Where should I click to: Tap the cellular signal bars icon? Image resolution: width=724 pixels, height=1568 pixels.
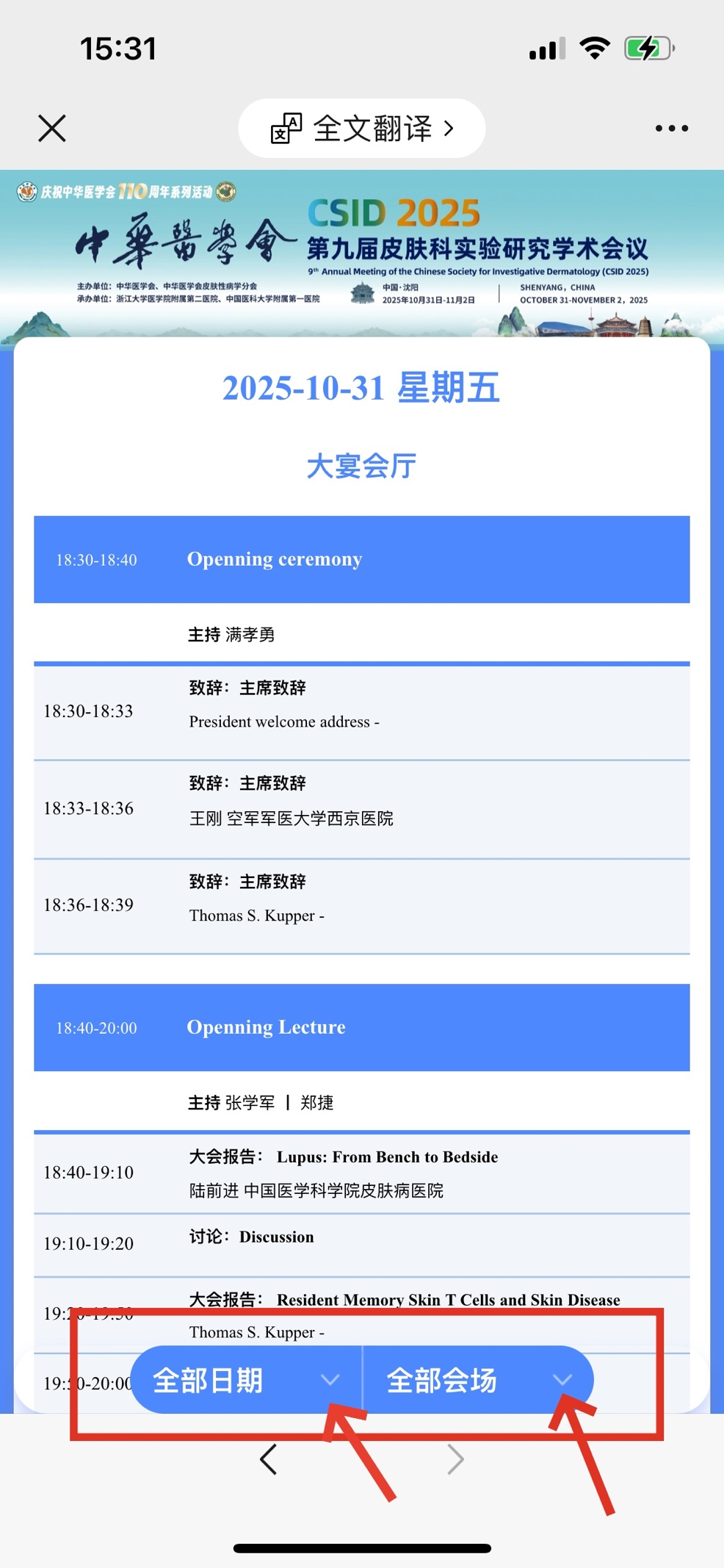546,48
